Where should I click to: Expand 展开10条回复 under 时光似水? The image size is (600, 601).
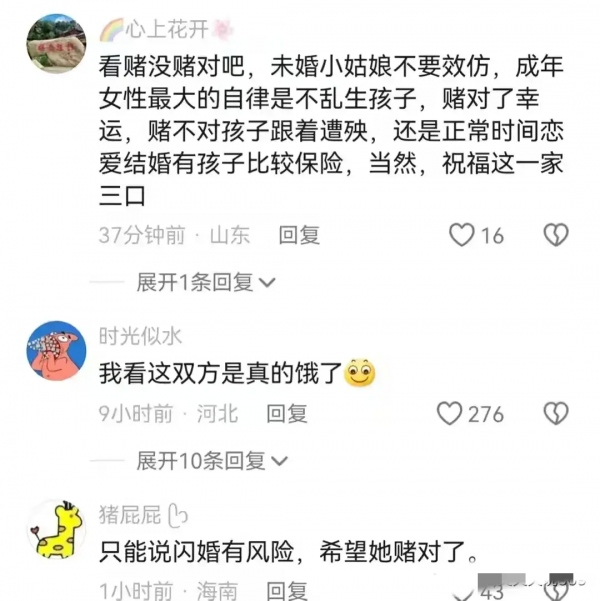coord(211,461)
